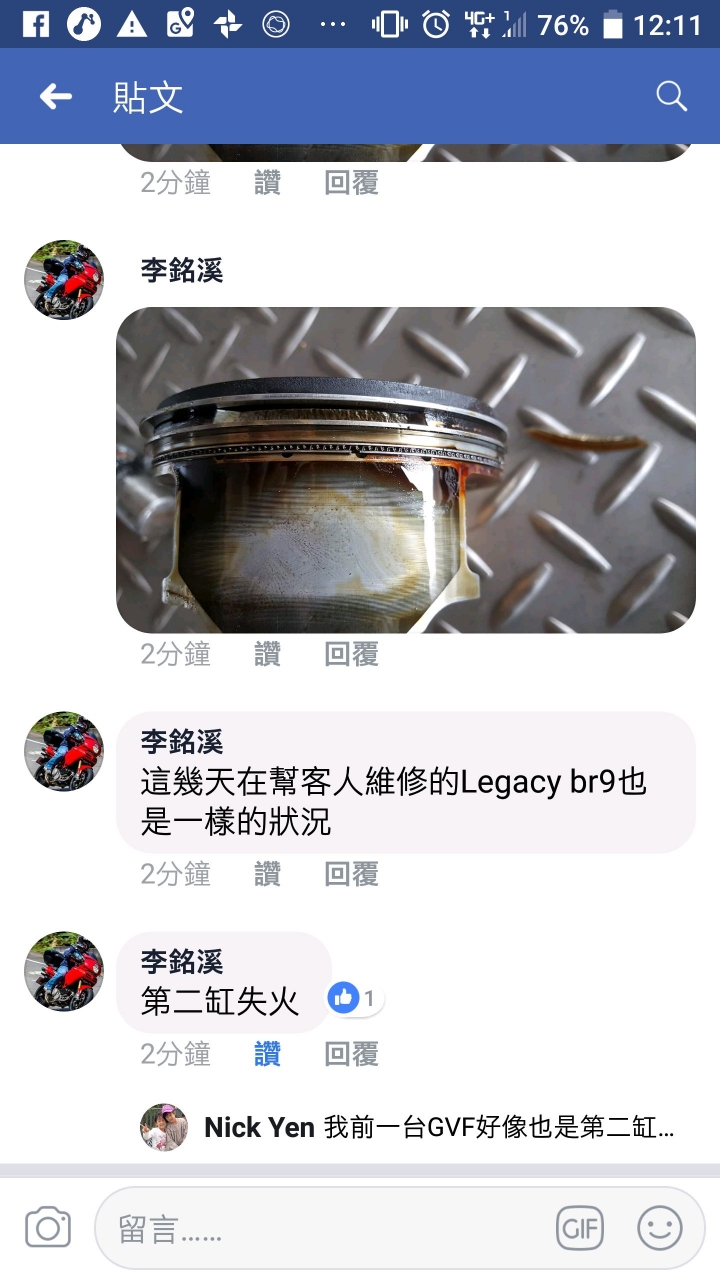Go back from the 貼文 screen
The width and height of the screenshot is (720, 1280).
click(56, 97)
